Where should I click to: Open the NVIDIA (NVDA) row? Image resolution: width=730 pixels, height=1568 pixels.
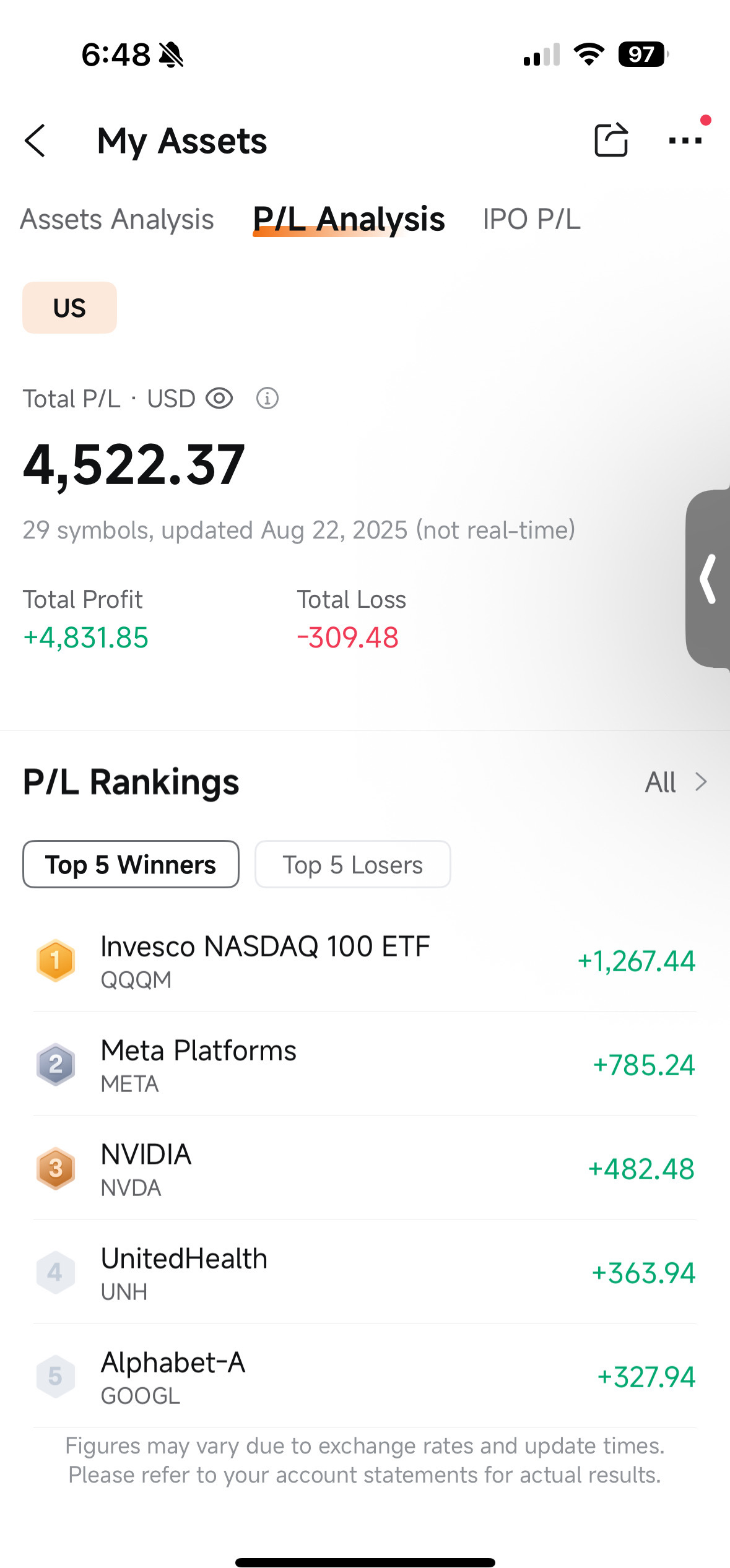pos(365,1169)
